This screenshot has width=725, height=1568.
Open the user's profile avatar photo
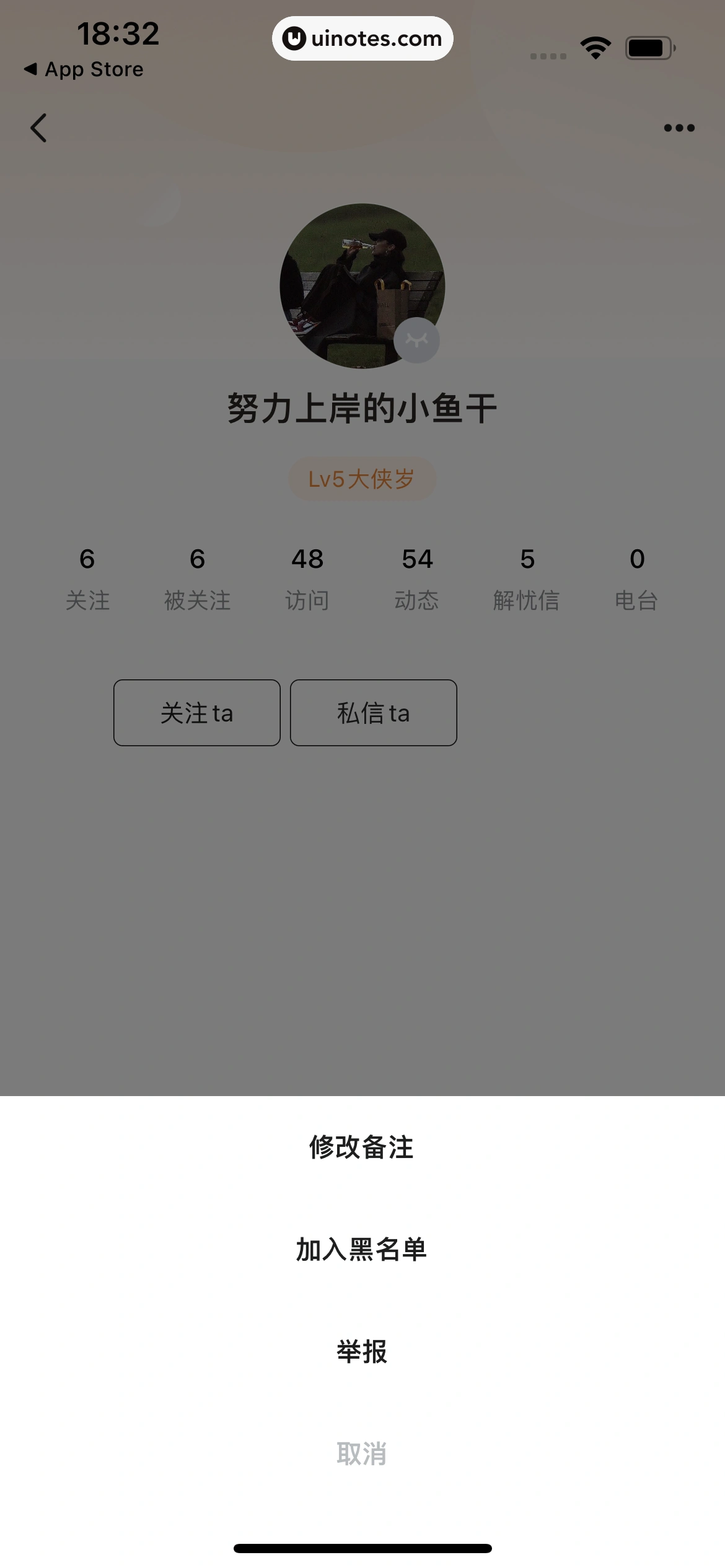tap(362, 282)
